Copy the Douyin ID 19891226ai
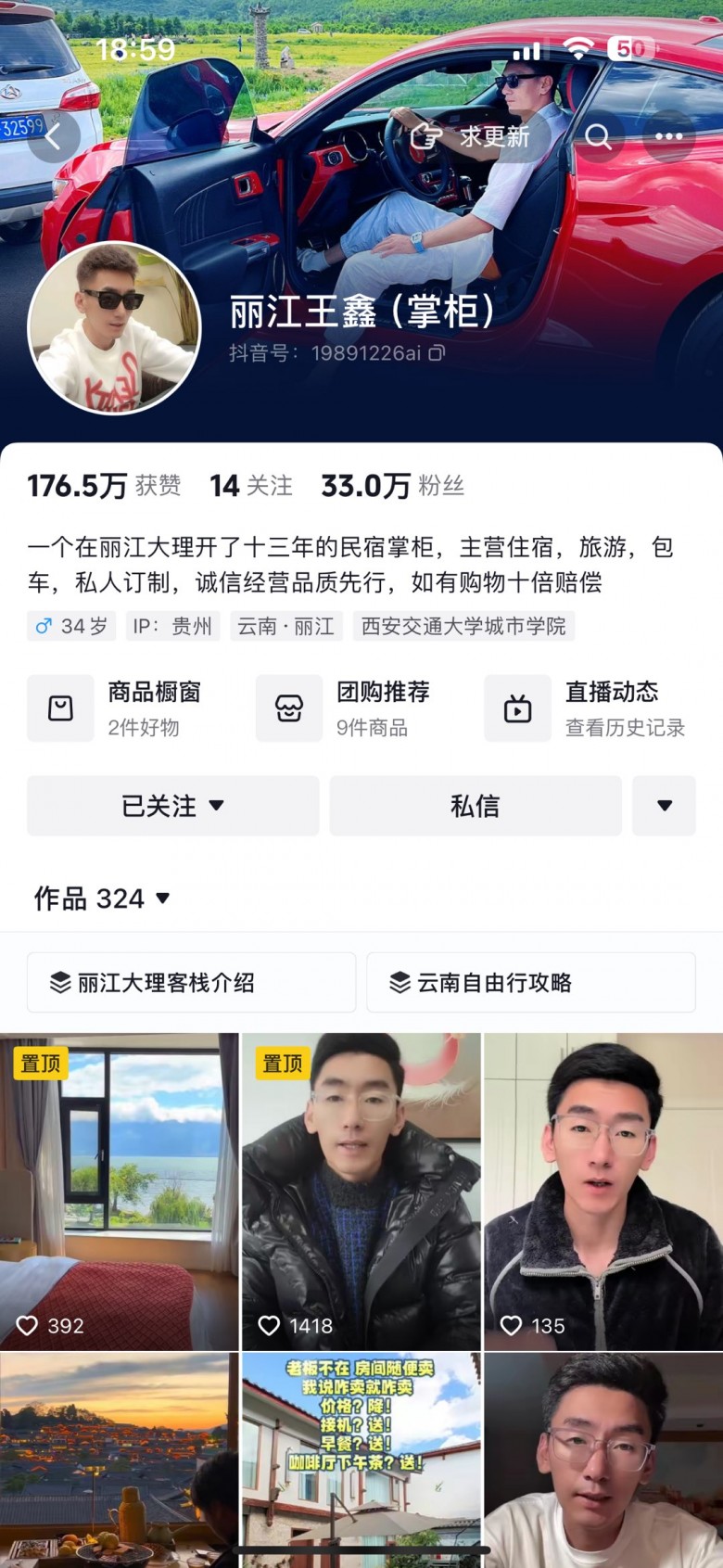The height and width of the screenshot is (1568, 723). [437, 353]
